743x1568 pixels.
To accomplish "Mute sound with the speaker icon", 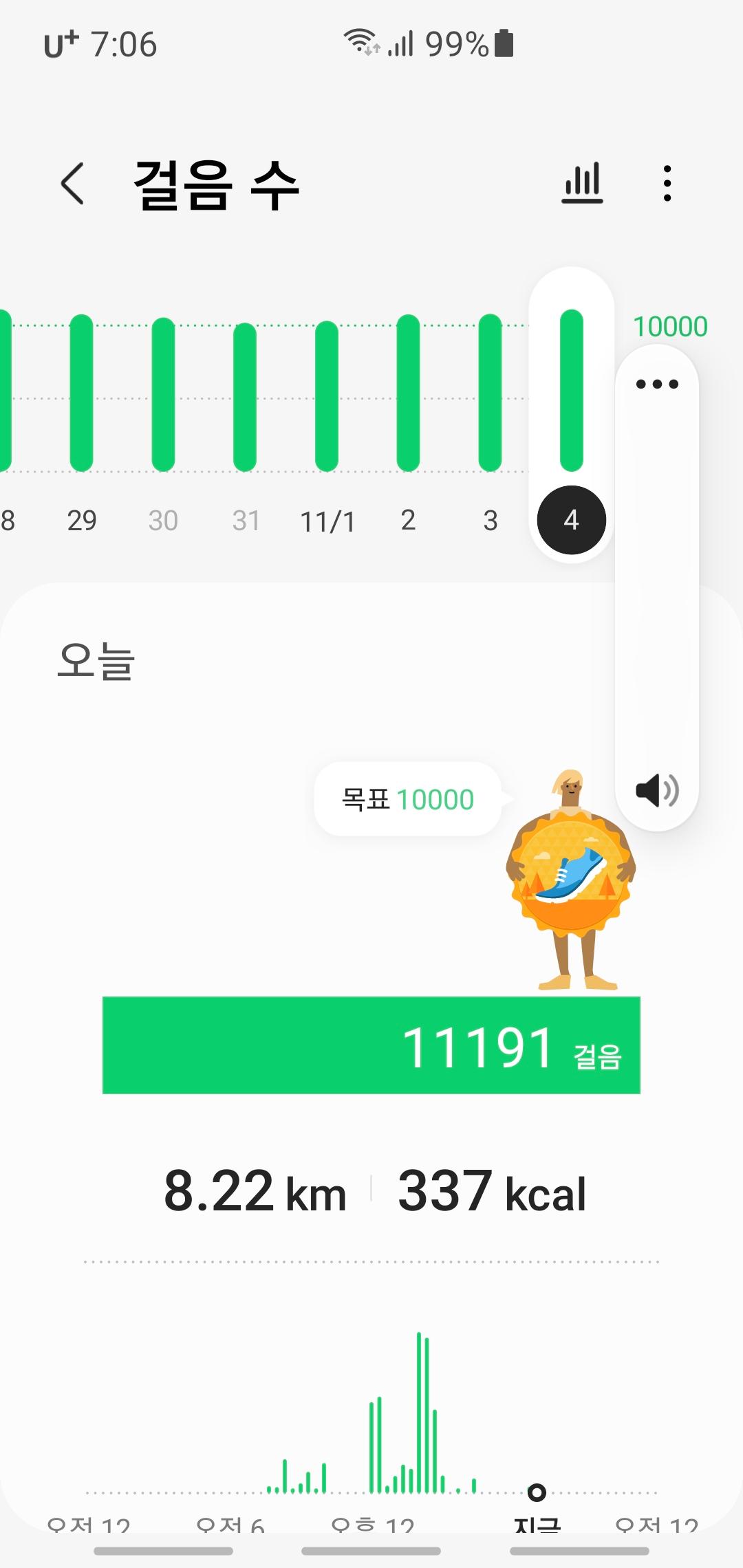I will (657, 790).
